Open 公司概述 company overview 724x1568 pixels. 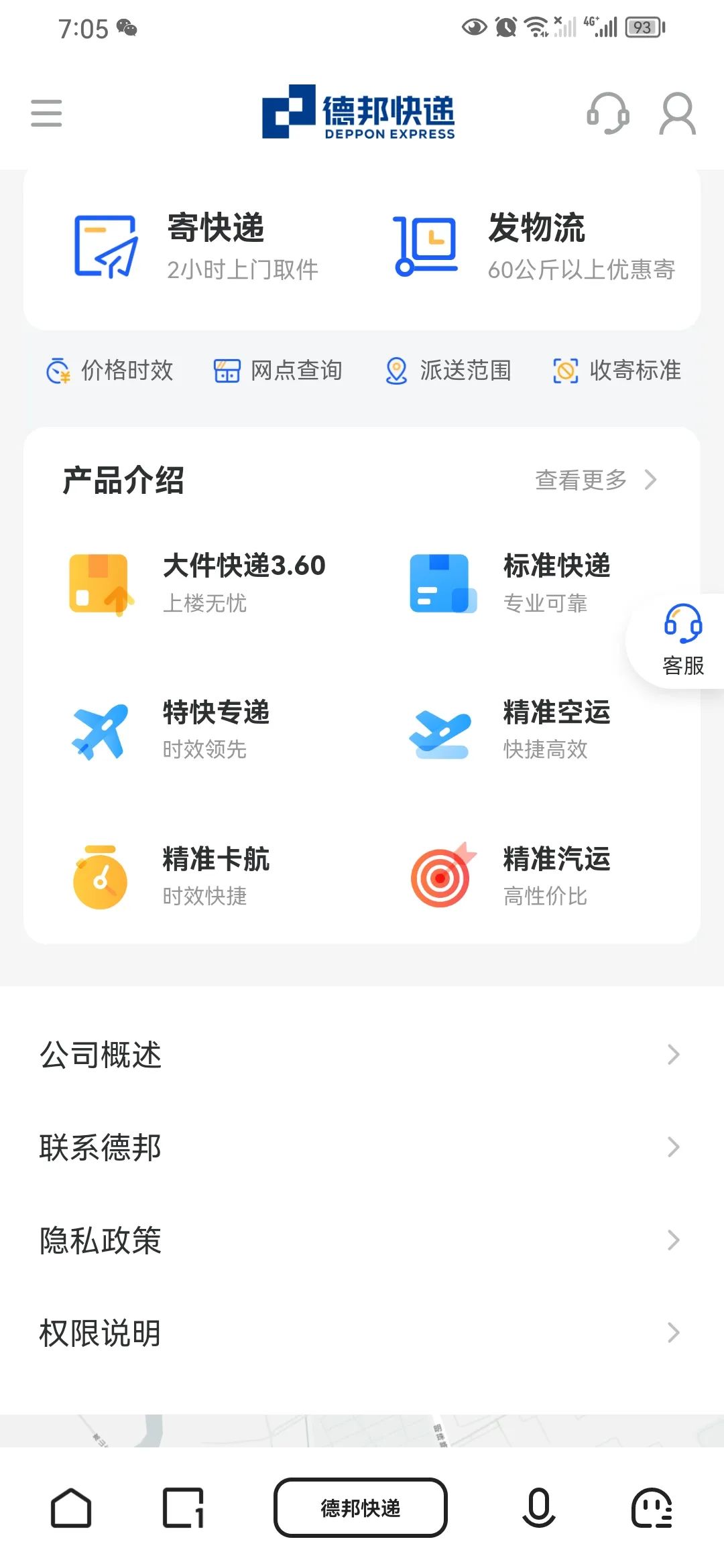tap(361, 1055)
